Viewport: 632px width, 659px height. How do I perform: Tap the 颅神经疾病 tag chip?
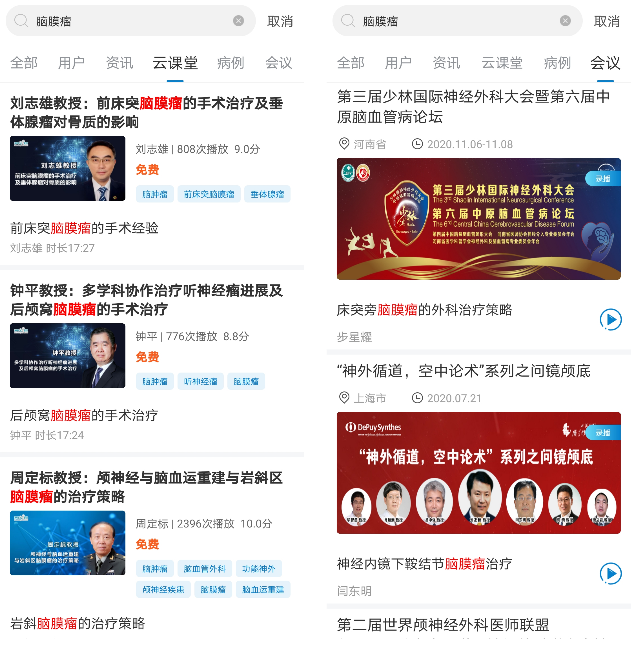click(161, 589)
